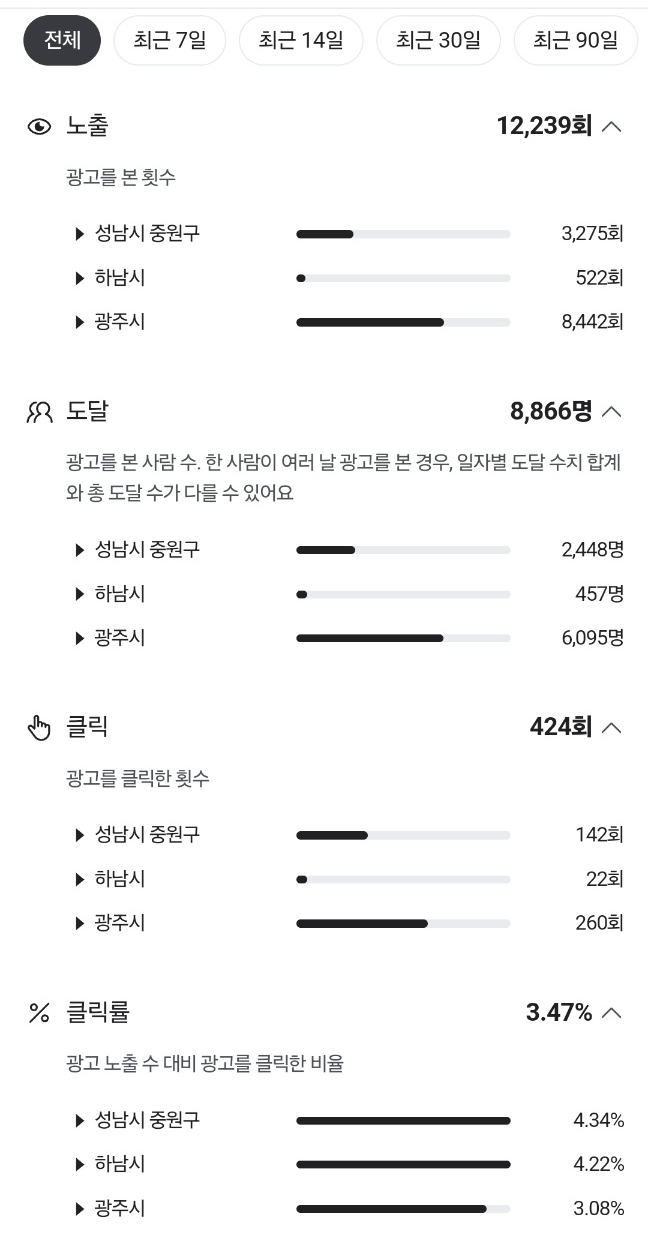Viewport: 648px width, 1251px height.
Task: Expand 성남시 중원구 with 4.34% rate
Action: [349, 1121]
